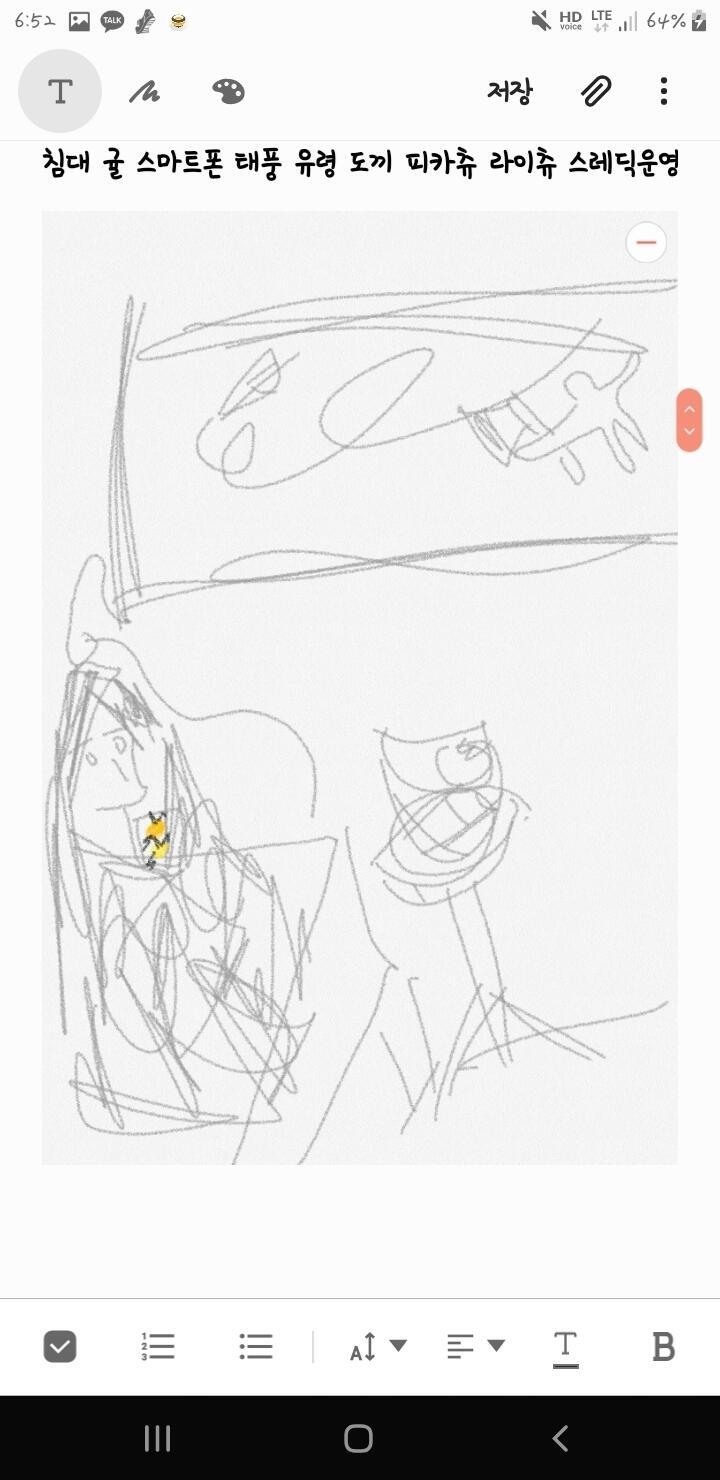Open the font size dropdown
This screenshot has width=720, height=1480.
[x=378, y=1347]
